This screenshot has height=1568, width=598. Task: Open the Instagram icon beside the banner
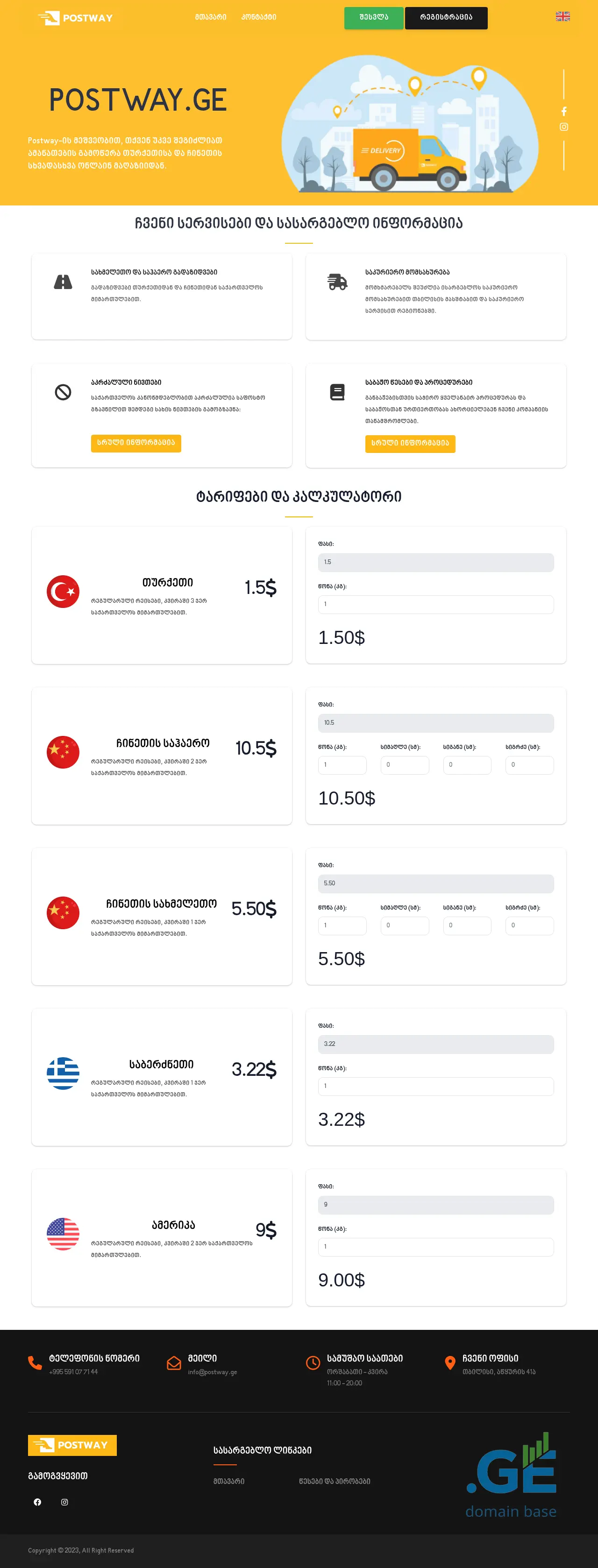[x=564, y=127]
